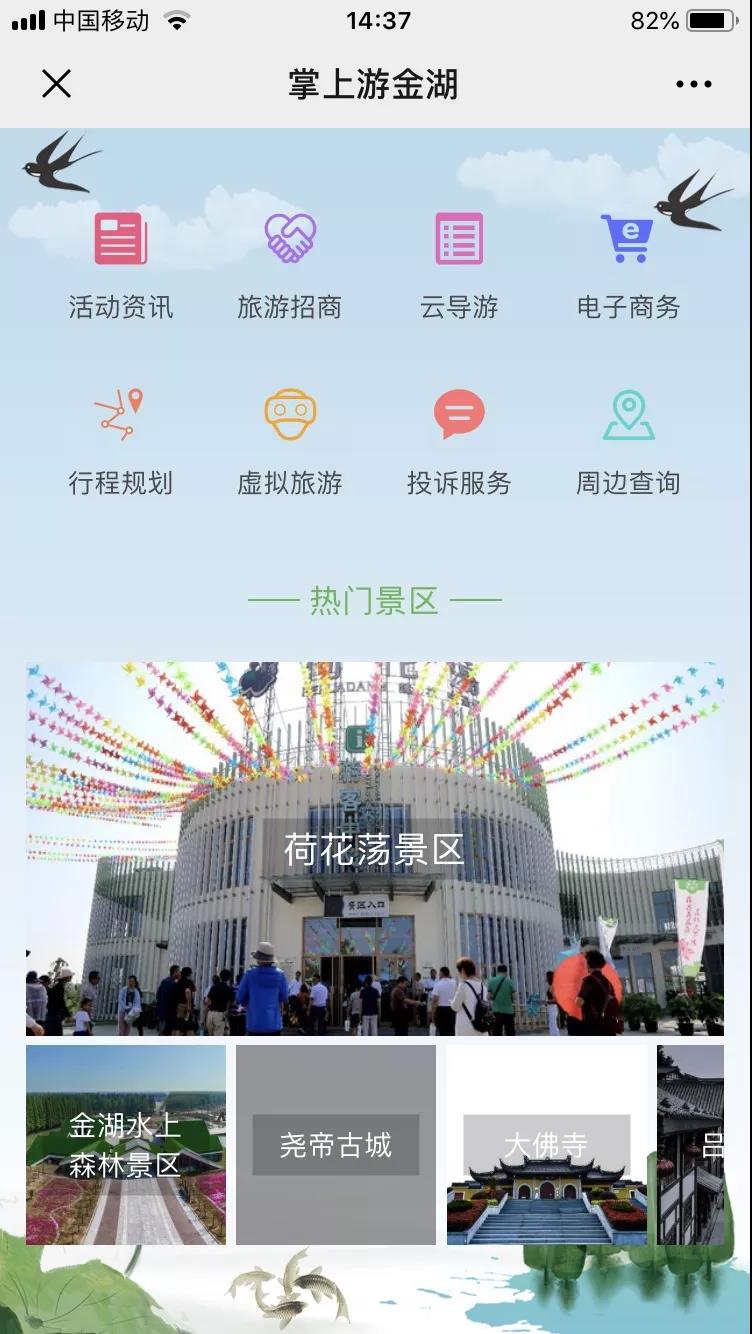
Task: View 荷花荡景区 scenic area banner
Action: pos(374,848)
